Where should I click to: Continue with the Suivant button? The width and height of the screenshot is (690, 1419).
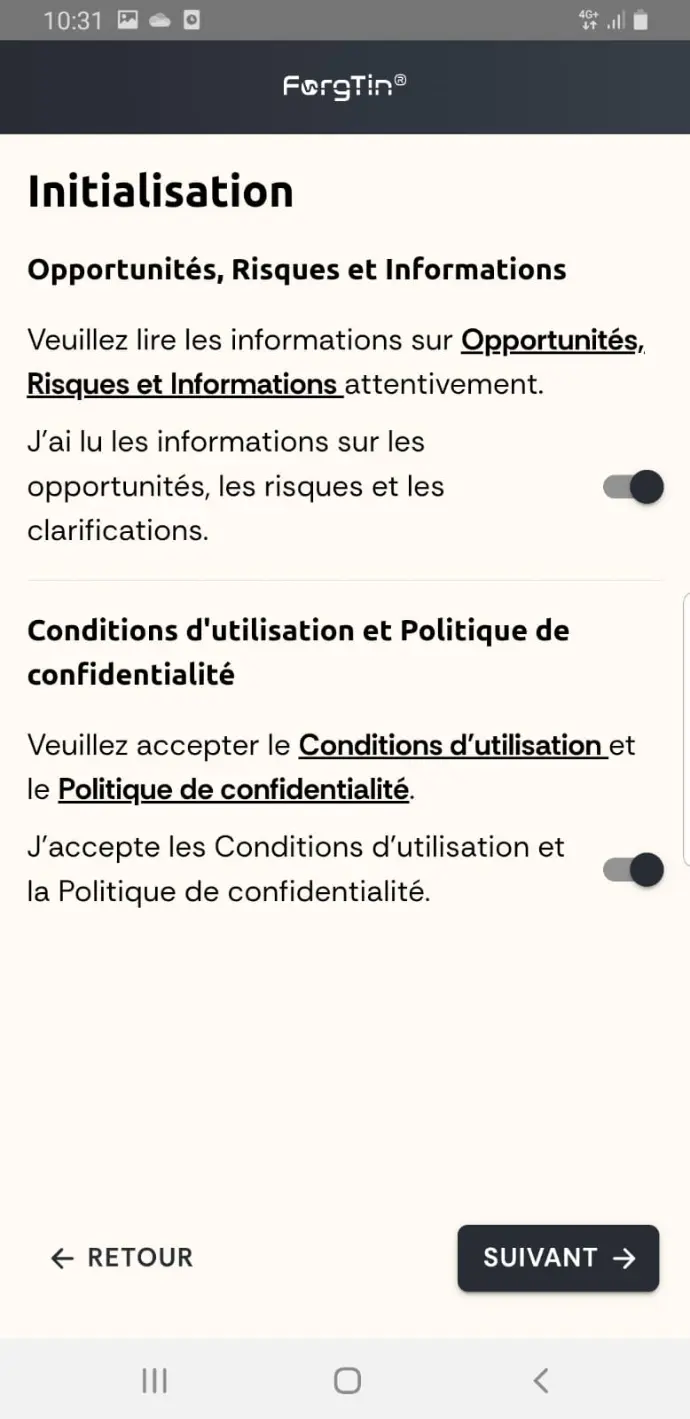[x=558, y=1258]
